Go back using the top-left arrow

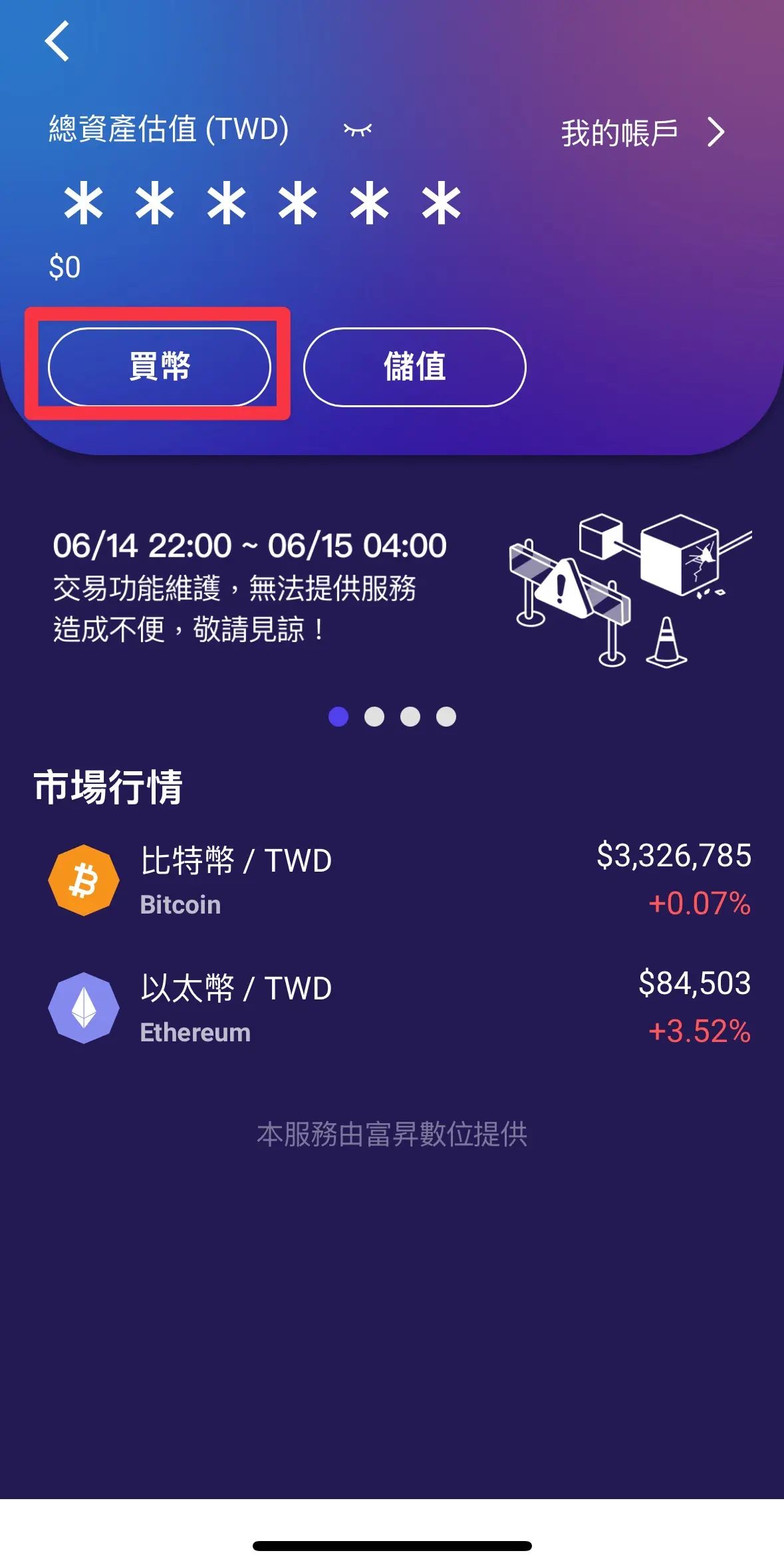pyautogui.click(x=57, y=41)
